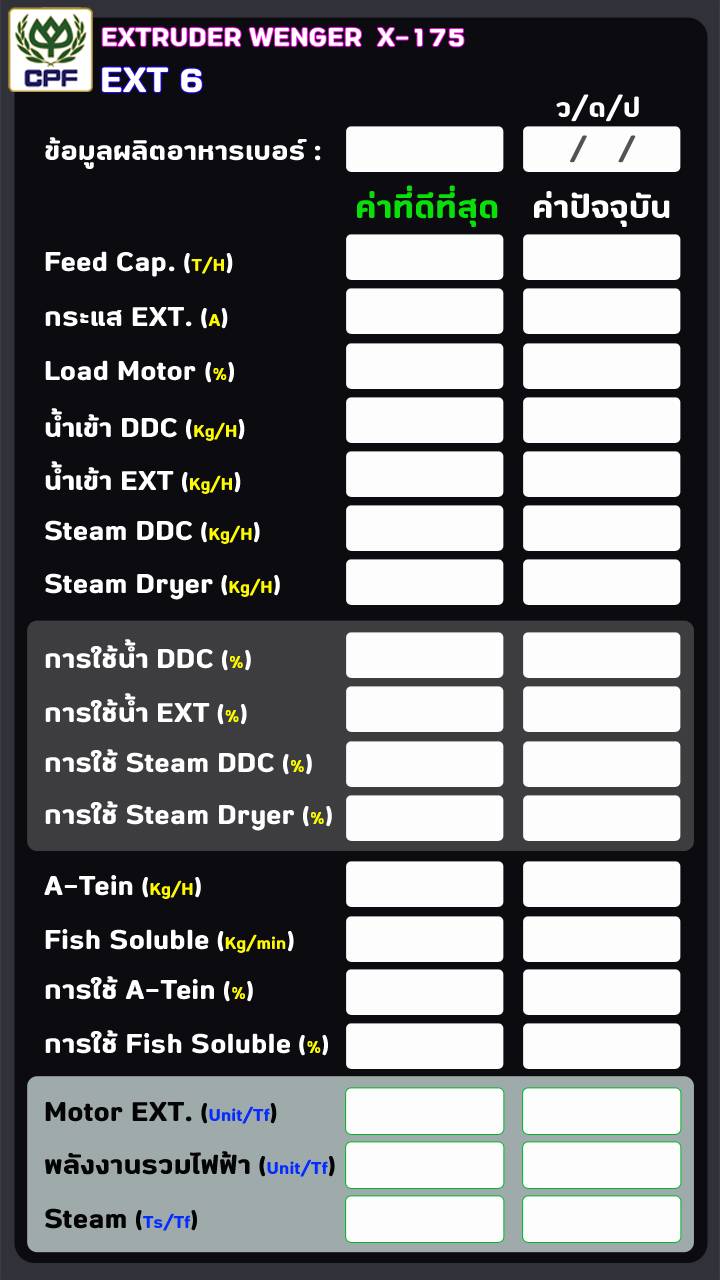This screenshot has width=720, height=1280.
Task: Select A-Tein (Kg/H) field under ค่าที่ดีที่สุด
Action: [x=424, y=884]
